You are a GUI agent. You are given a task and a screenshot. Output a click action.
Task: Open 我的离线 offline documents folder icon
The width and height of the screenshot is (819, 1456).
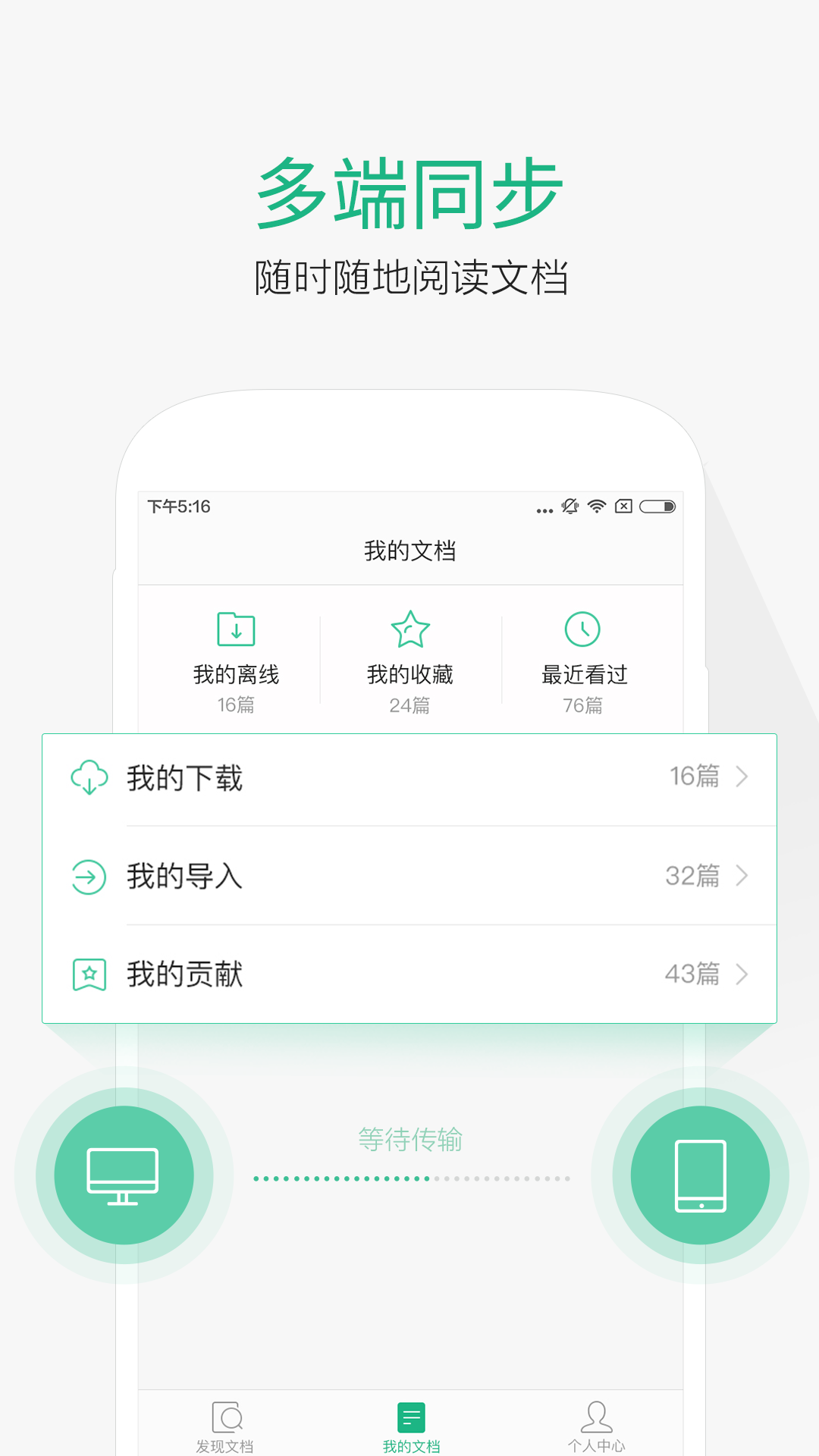coord(236,630)
